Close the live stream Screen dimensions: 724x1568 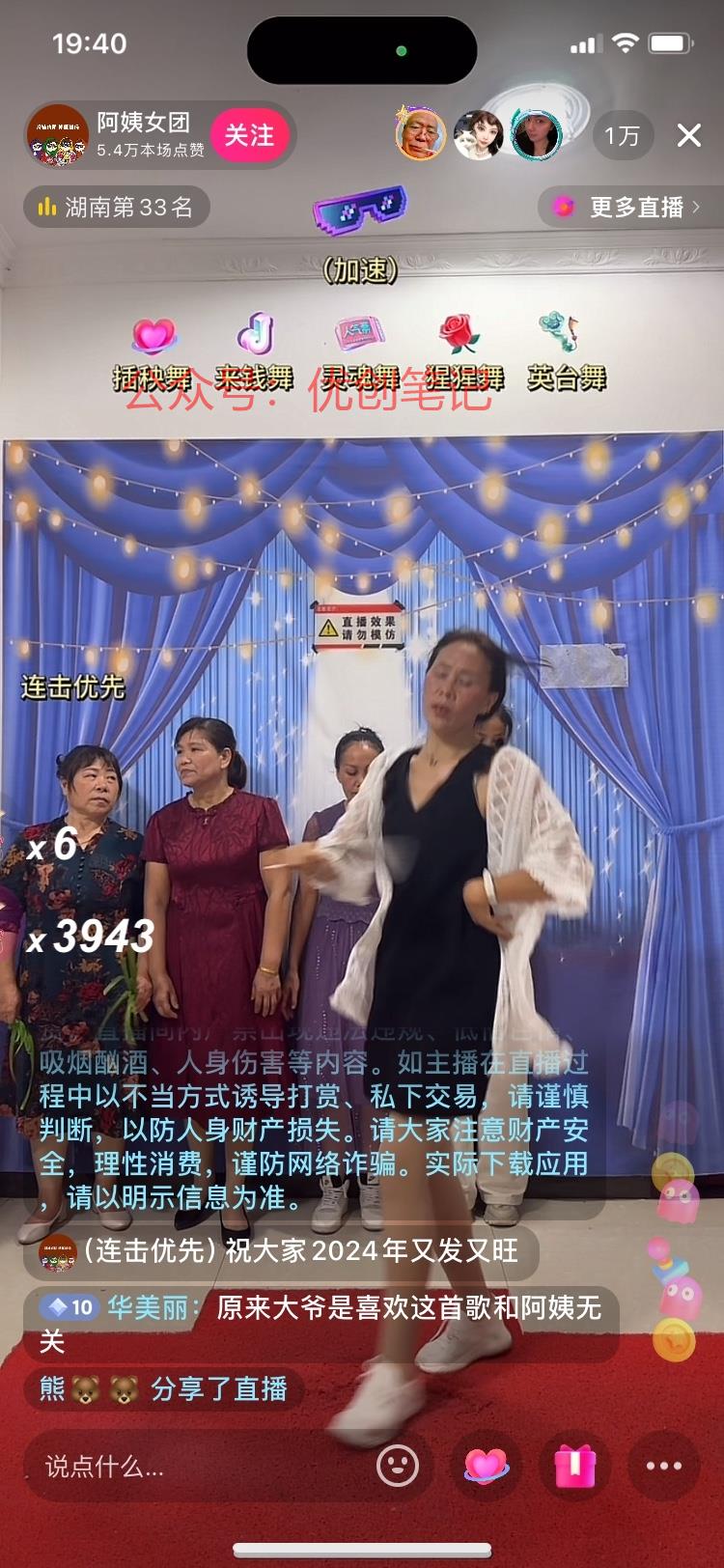coord(688,135)
